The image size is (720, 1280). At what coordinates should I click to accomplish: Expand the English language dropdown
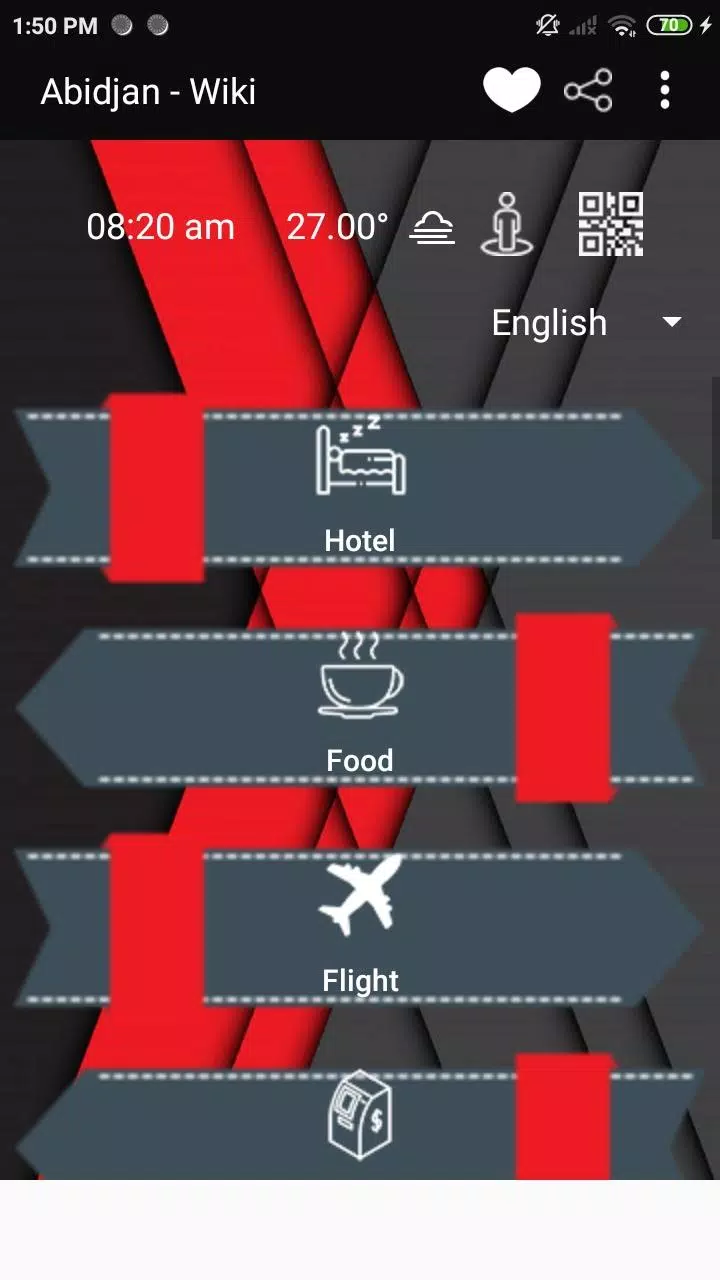586,323
